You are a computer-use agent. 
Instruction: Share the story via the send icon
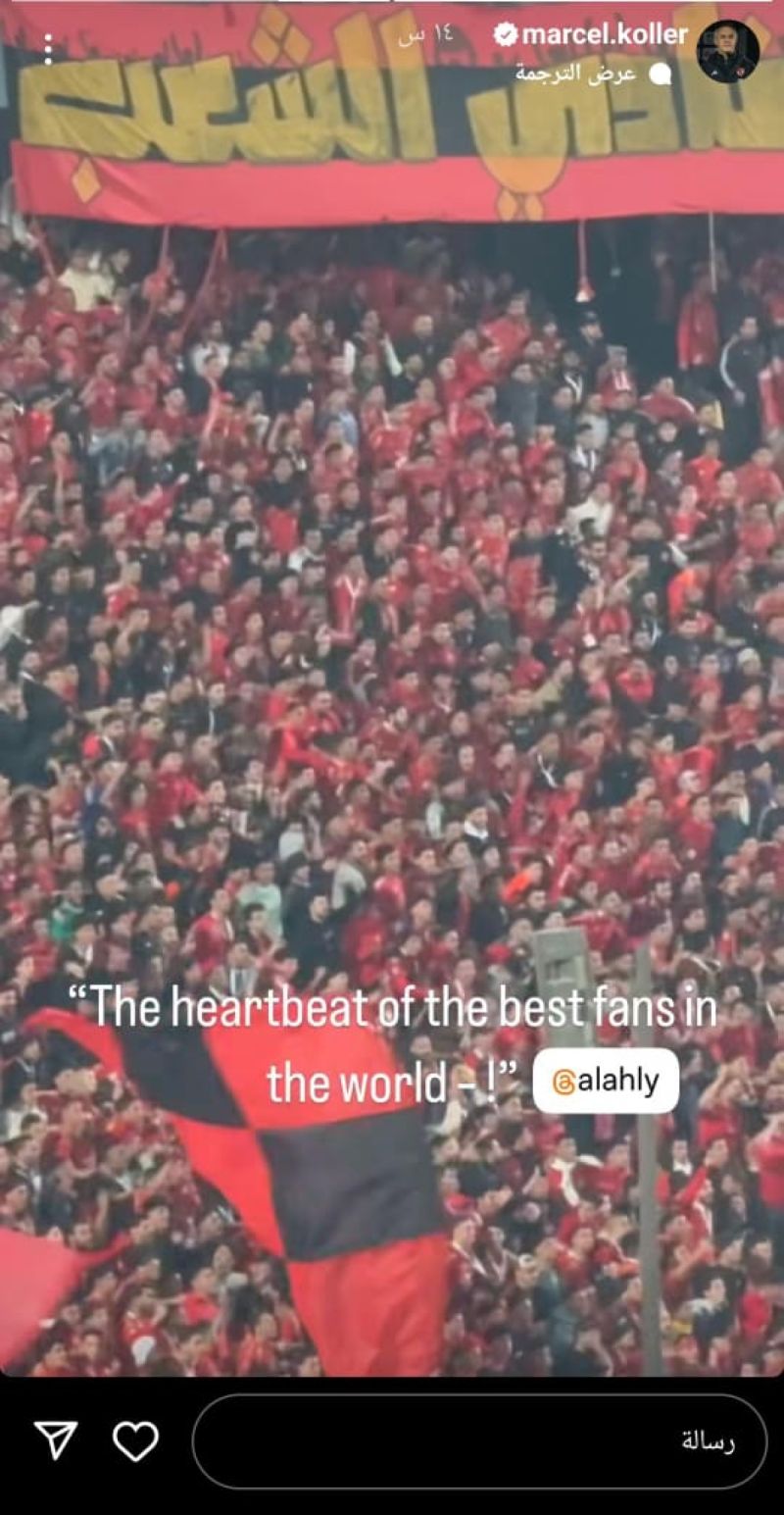(x=56, y=1440)
